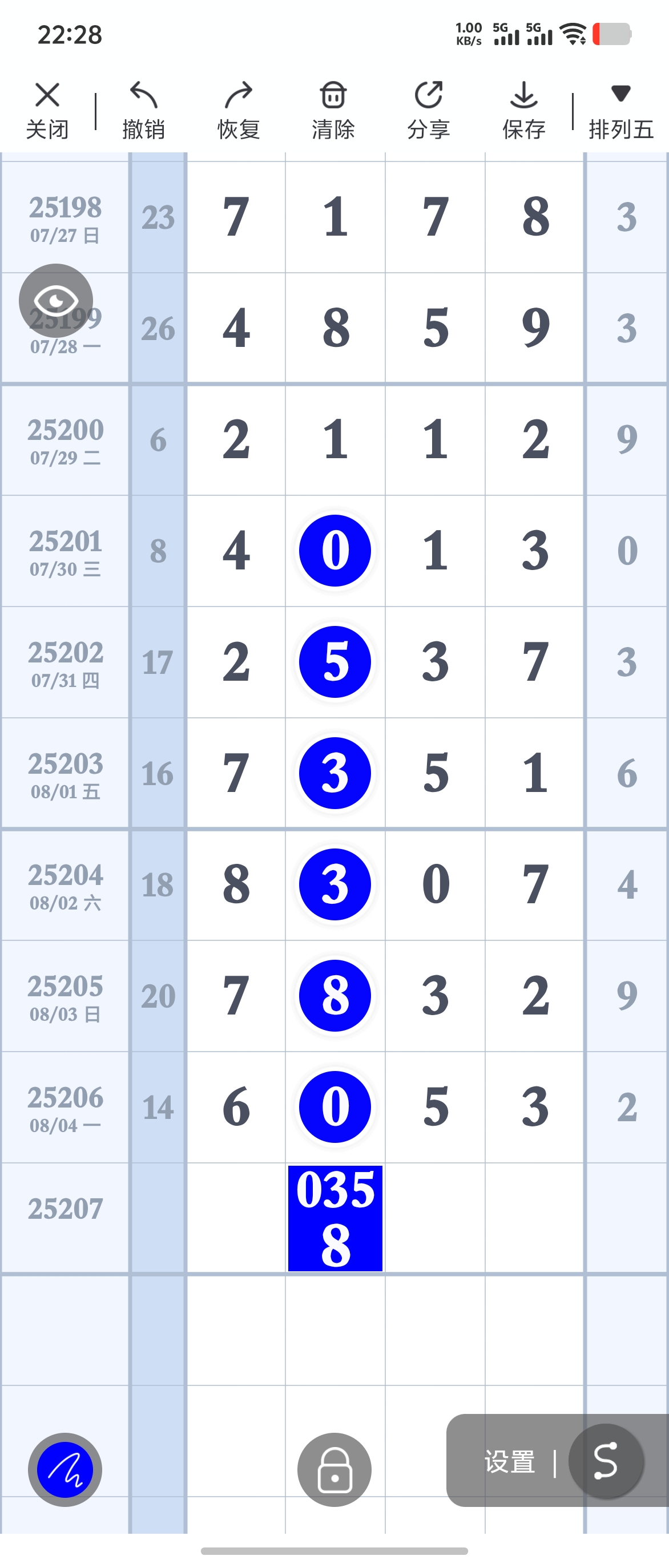
Task: Redo the action with 恢复
Action: 239,110
